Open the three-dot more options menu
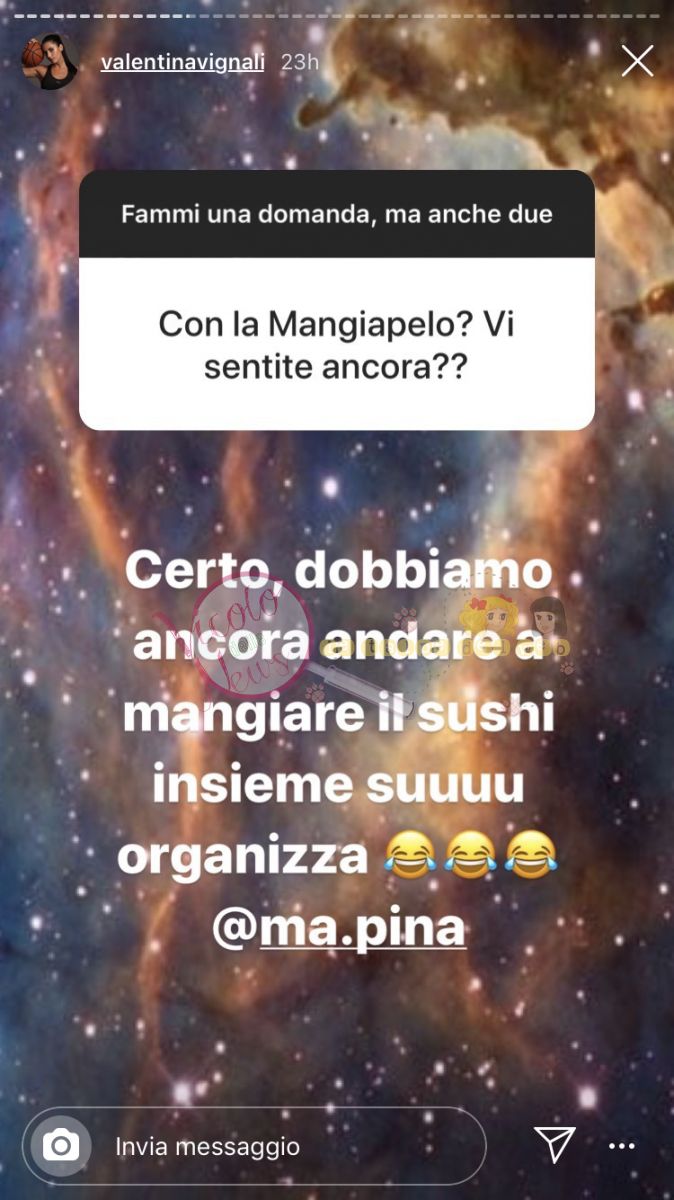This screenshot has height=1200, width=674. coord(622,1145)
